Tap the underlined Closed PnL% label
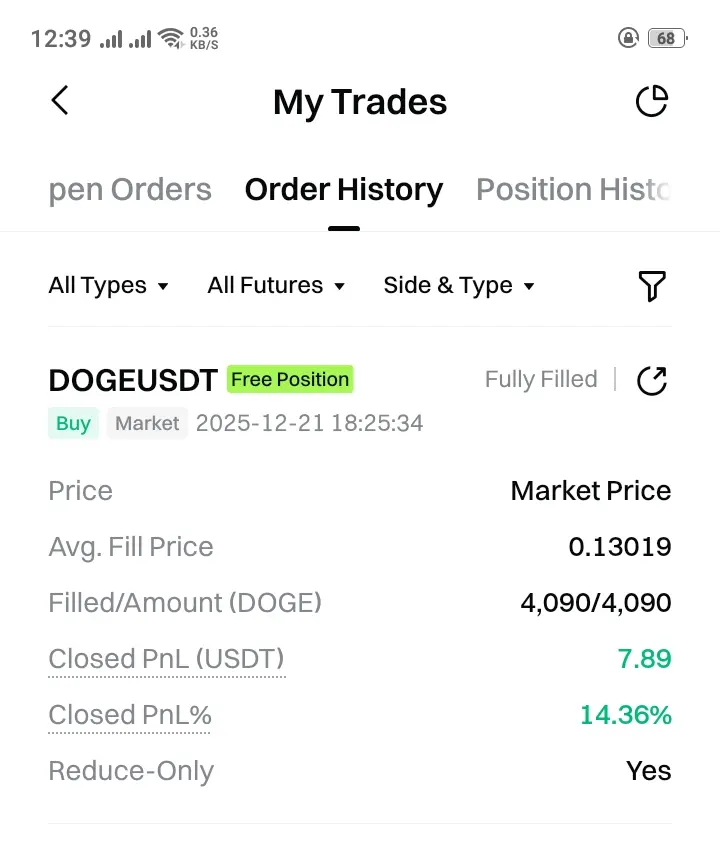The width and height of the screenshot is (720, 857). click(x=130, y=715)
